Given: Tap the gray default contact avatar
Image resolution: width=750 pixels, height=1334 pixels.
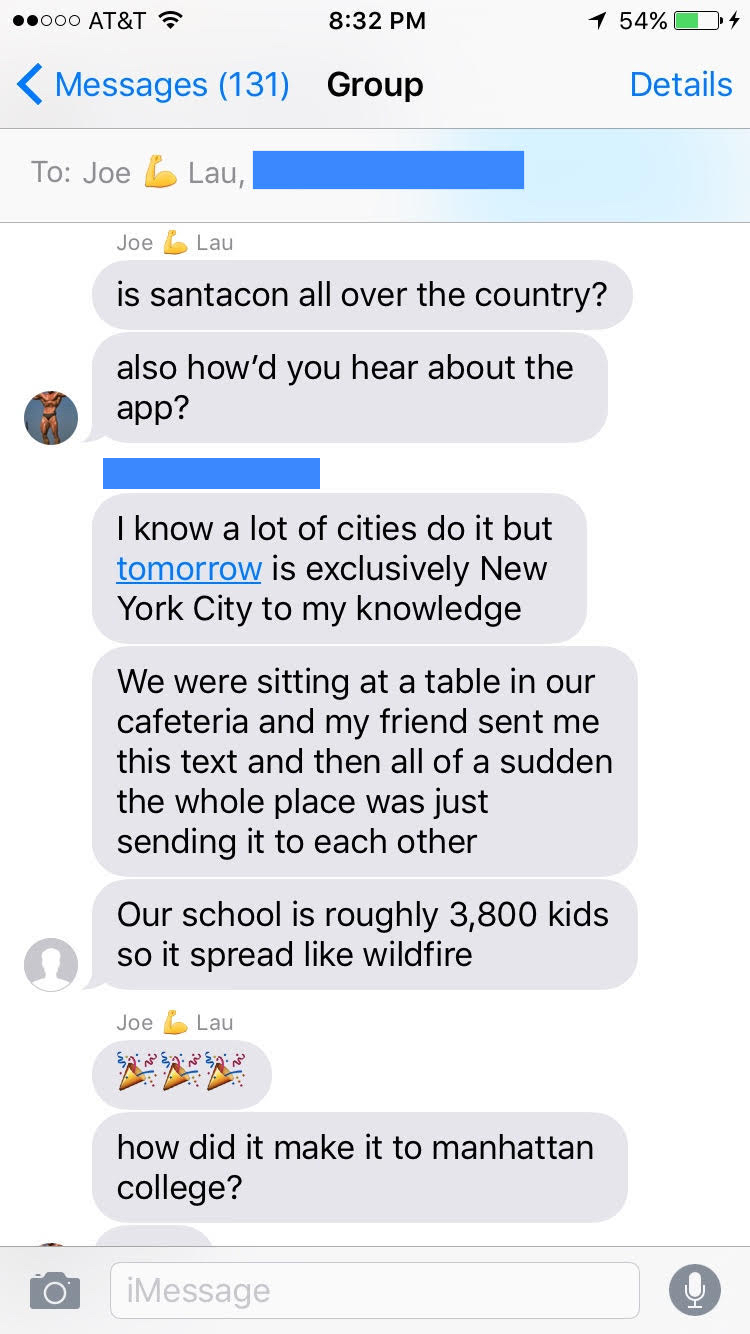Looking at the screenshot, I should (51, 964).
